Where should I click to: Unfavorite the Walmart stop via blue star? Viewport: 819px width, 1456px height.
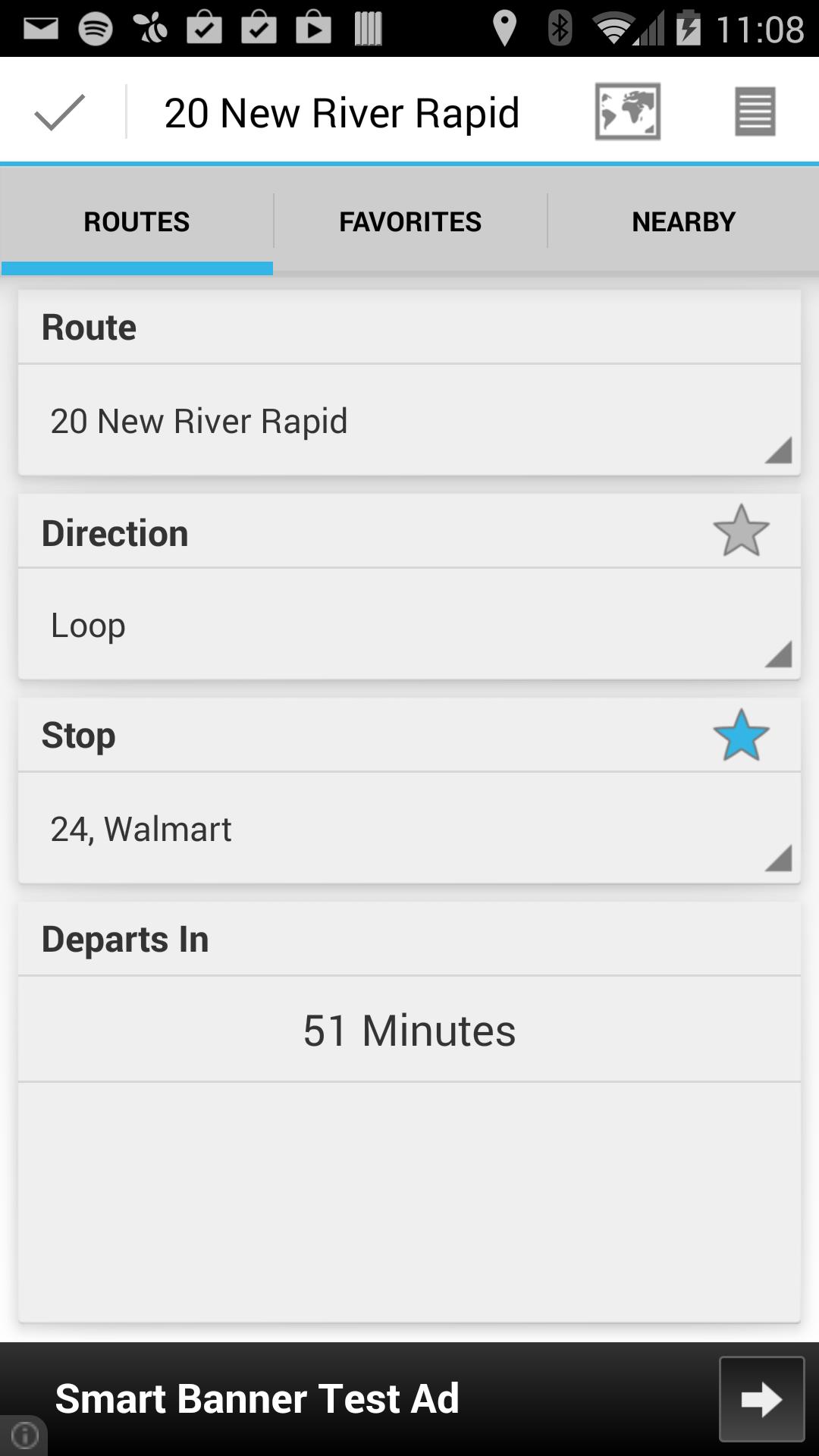point(742,733)
